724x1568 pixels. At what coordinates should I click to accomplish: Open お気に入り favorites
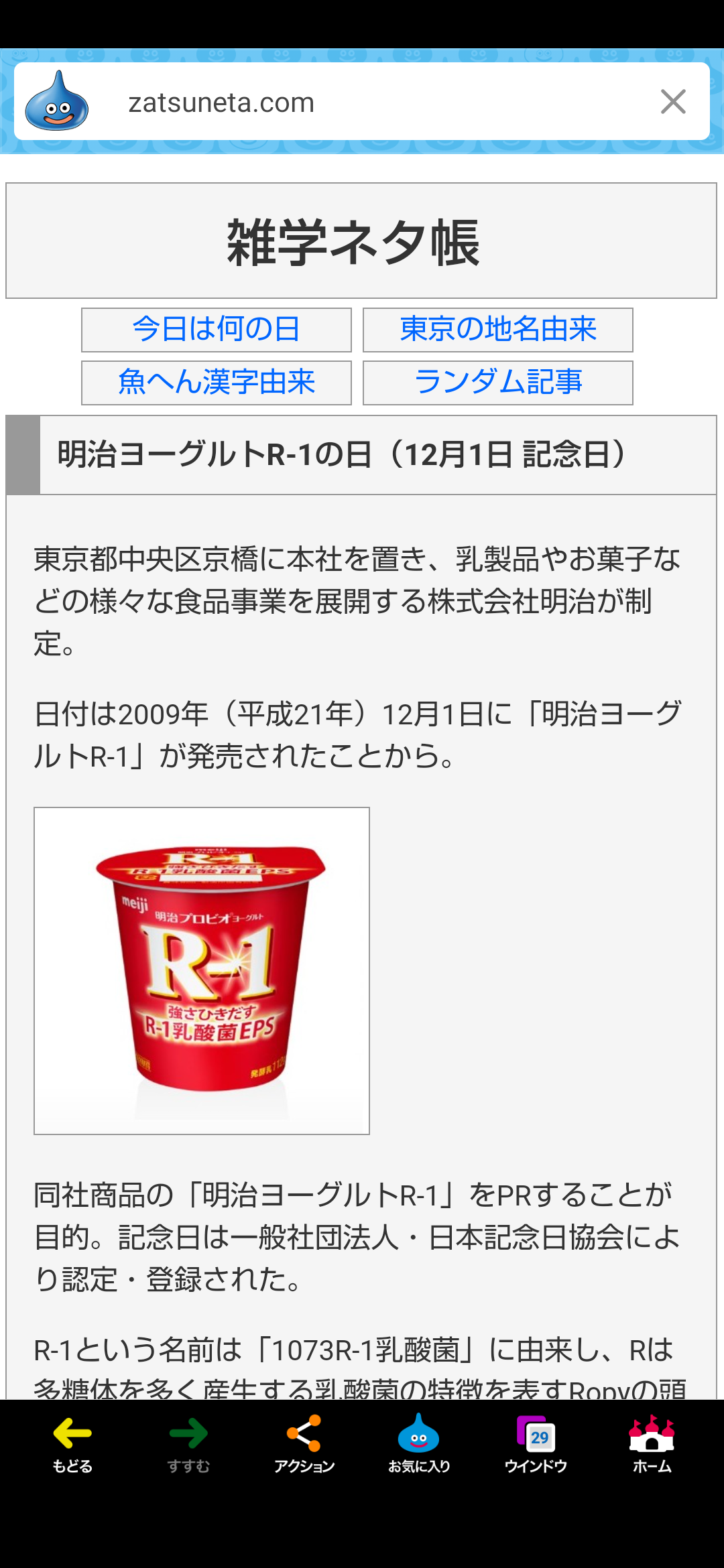click(x=419, y=1444)
